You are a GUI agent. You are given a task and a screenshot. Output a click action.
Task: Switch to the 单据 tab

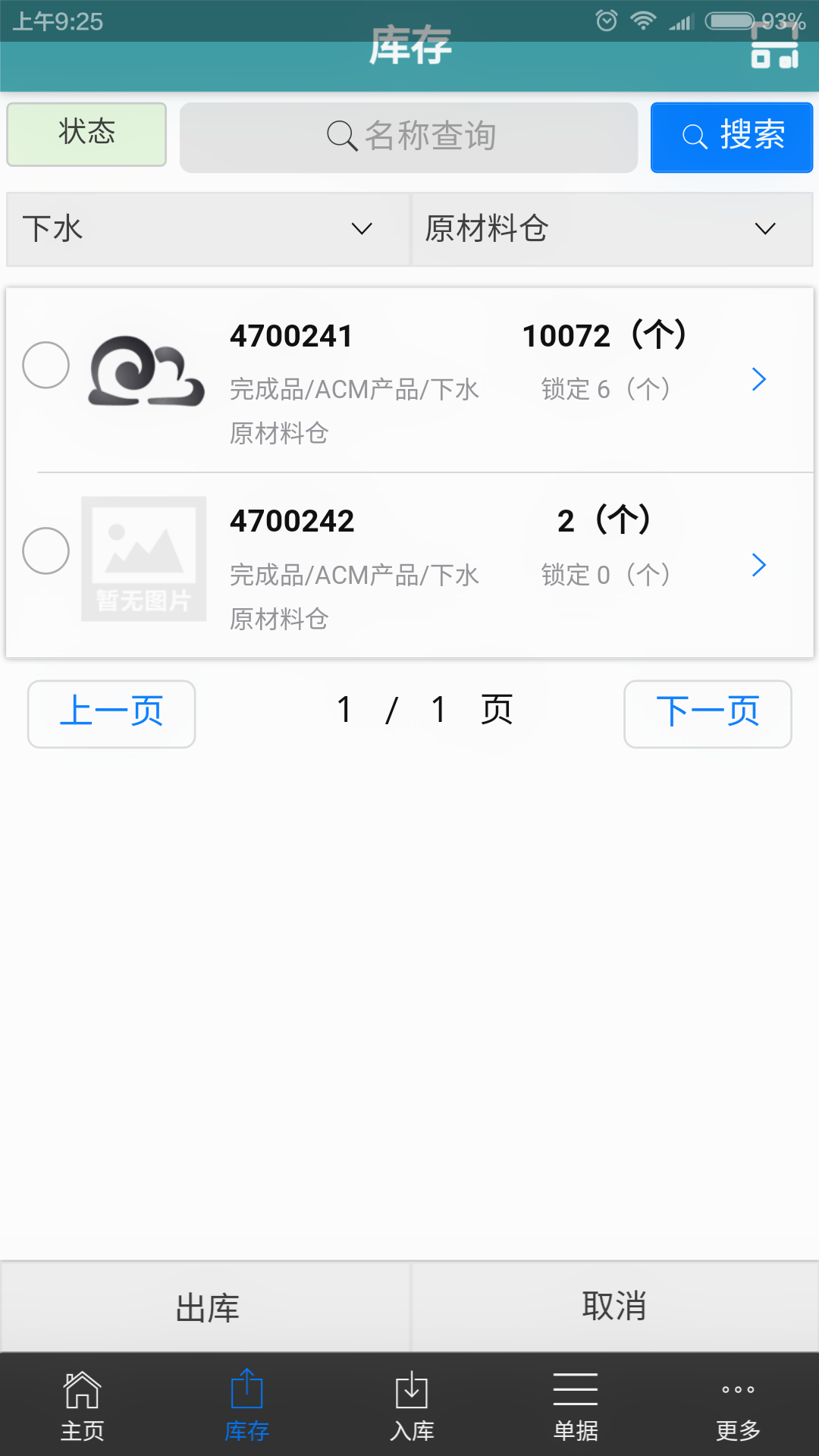click(x=576, y=1405)
